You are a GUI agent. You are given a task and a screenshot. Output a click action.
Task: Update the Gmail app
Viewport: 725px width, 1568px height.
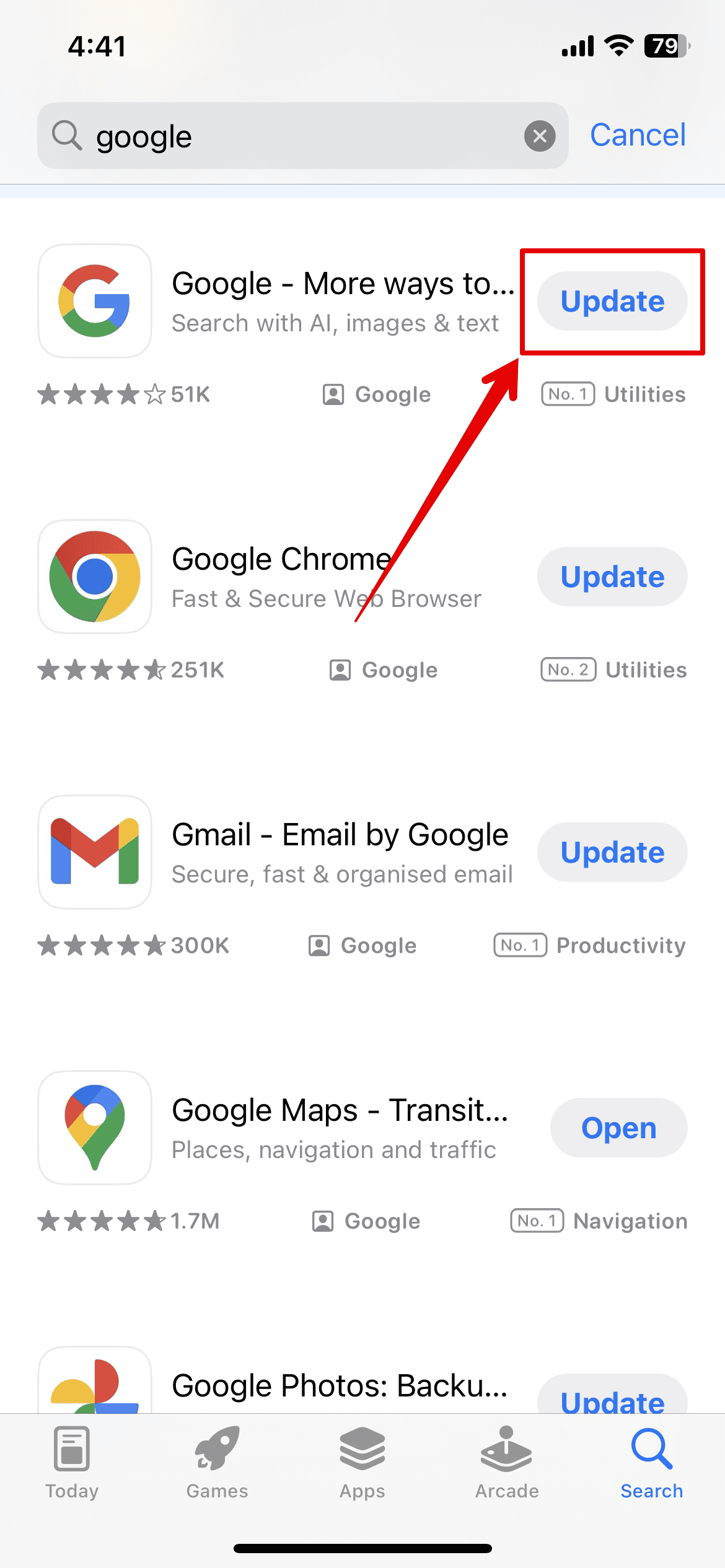tap(612, 853)
